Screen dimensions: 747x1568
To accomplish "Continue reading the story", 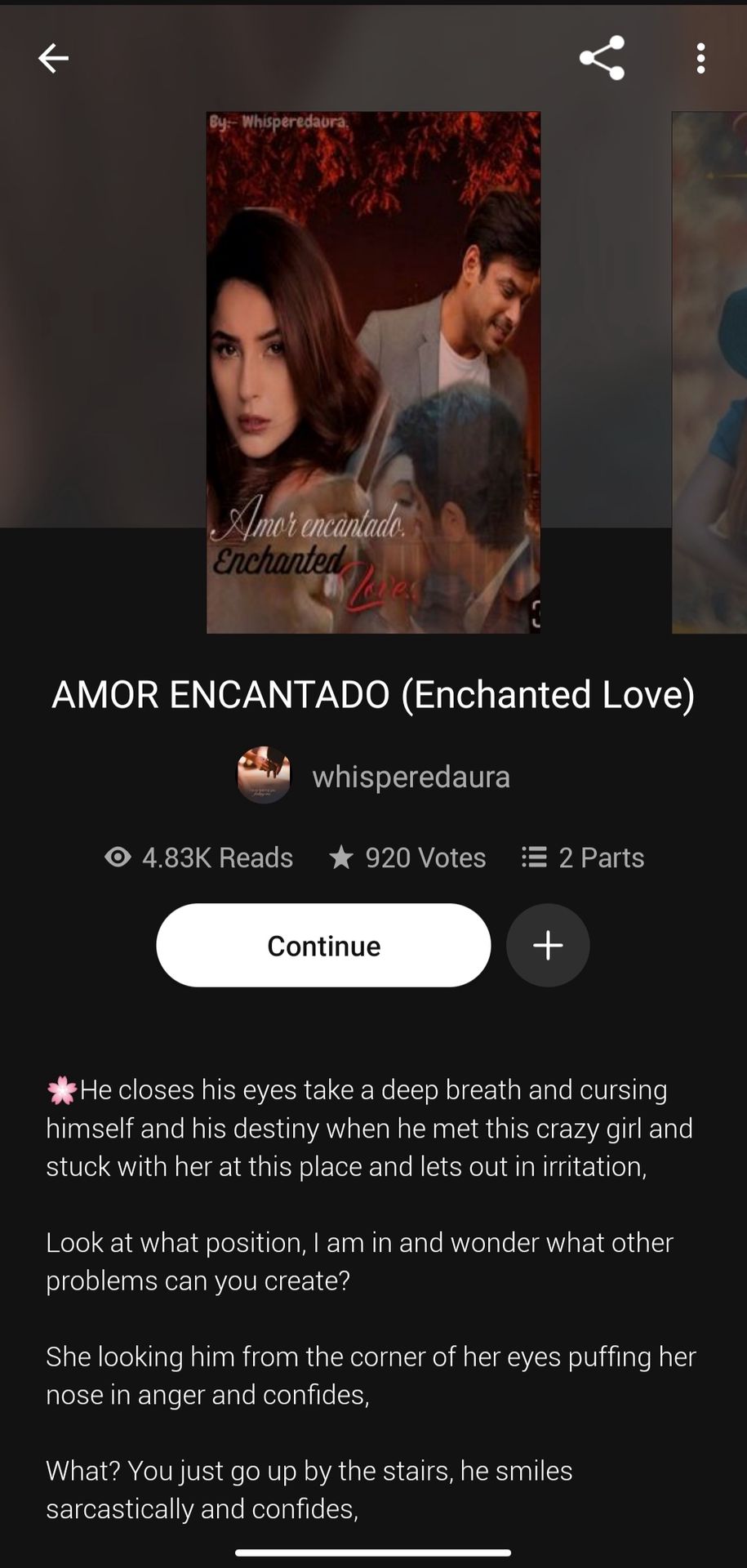I will coord(323,945).
